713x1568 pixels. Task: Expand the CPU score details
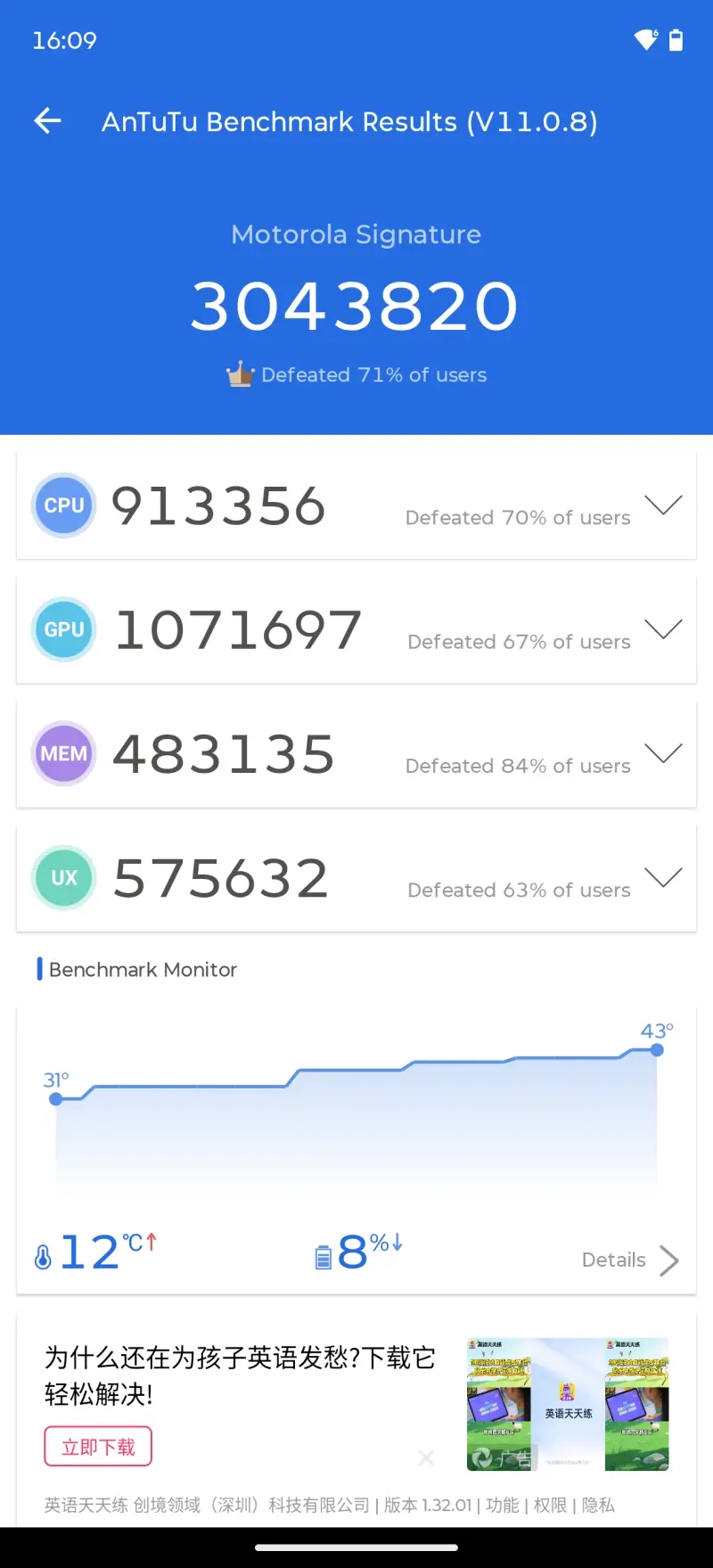click(663, 505)
